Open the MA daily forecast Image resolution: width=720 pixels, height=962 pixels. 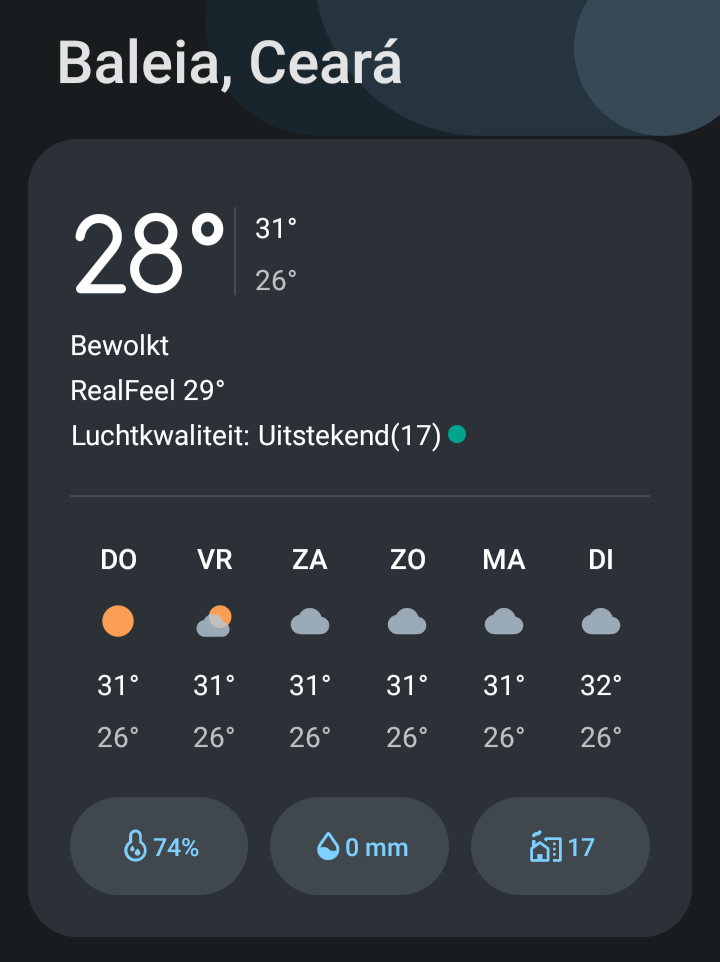tap(504, 648)
